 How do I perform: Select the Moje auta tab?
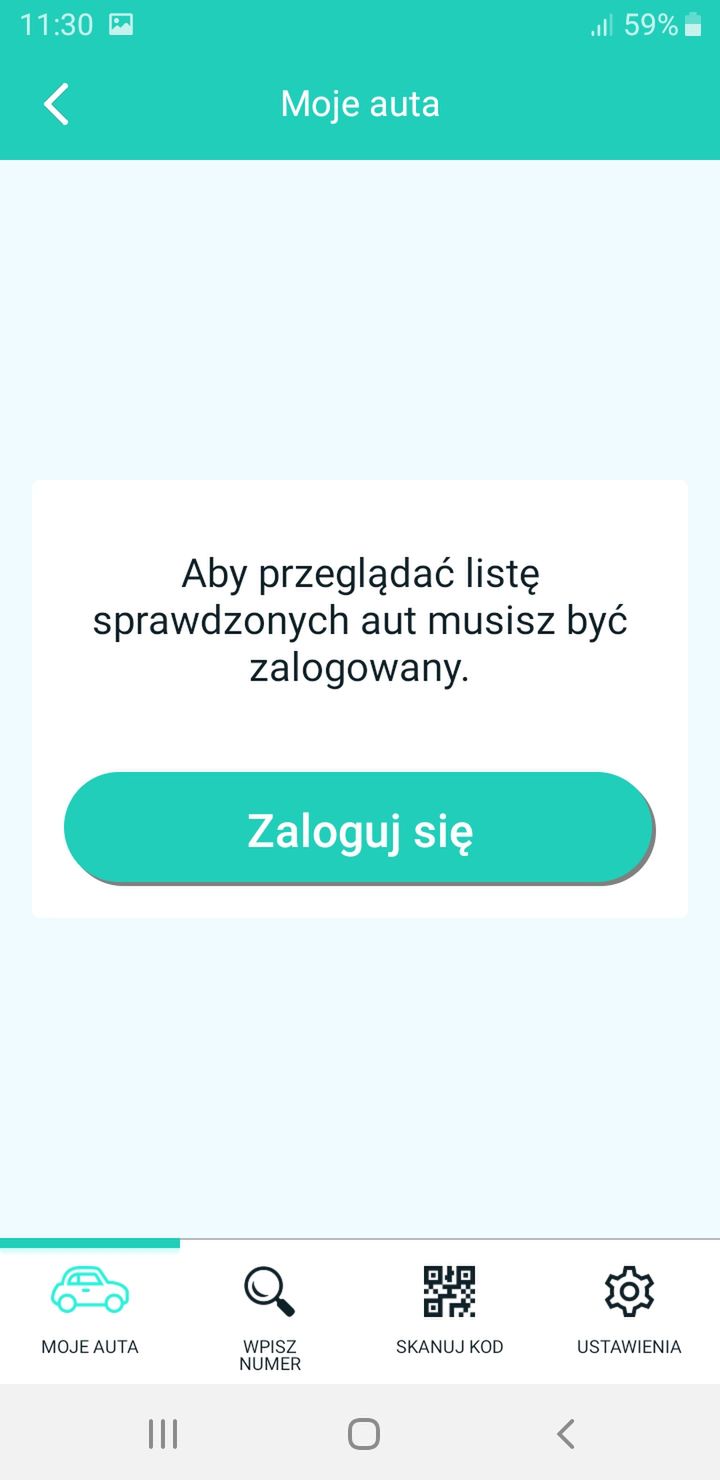tap(90, 1311)
